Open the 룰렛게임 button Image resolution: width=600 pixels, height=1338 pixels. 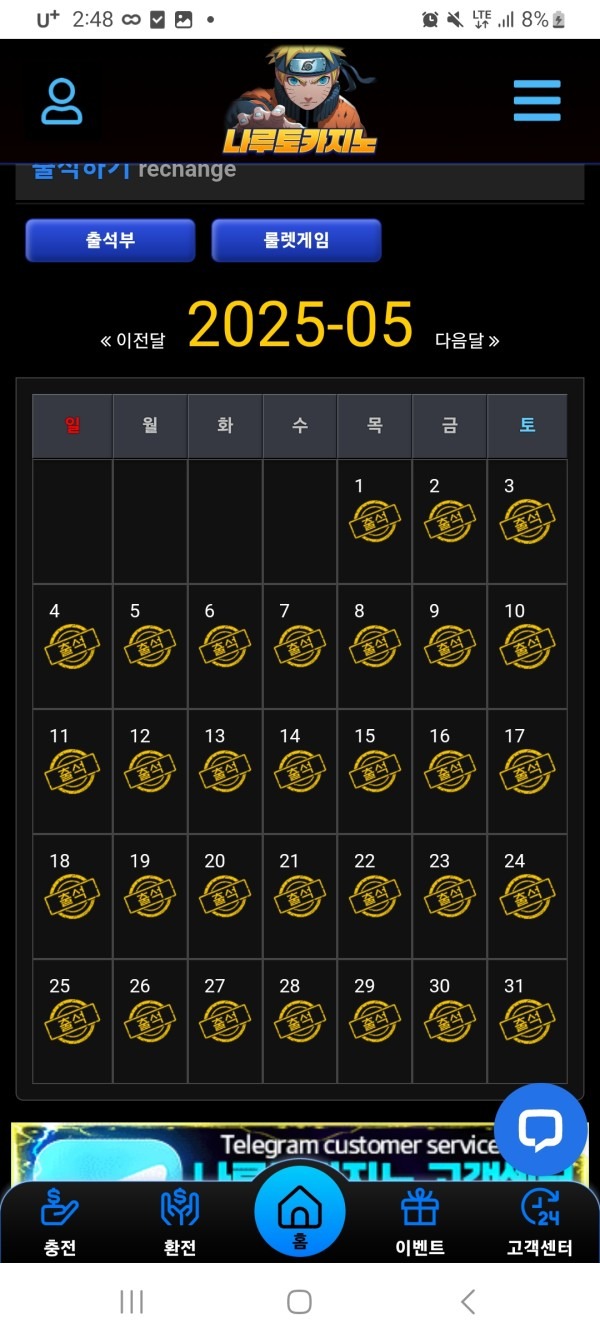click(x=296, y=240)
